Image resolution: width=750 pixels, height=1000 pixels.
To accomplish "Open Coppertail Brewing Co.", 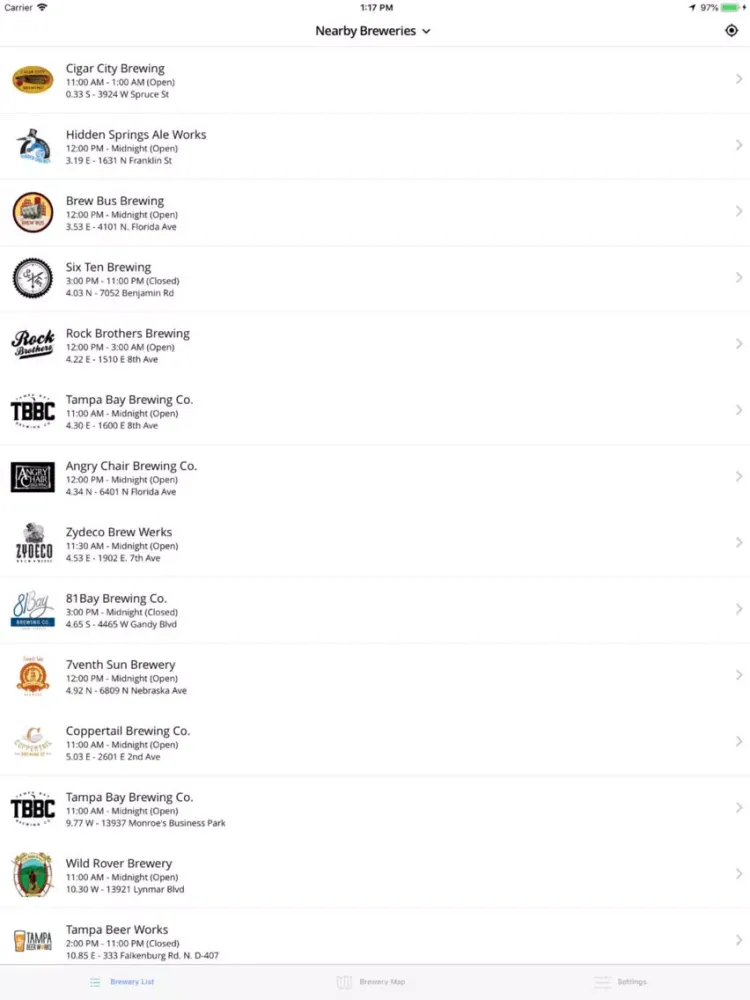I will tap(375, 743).
